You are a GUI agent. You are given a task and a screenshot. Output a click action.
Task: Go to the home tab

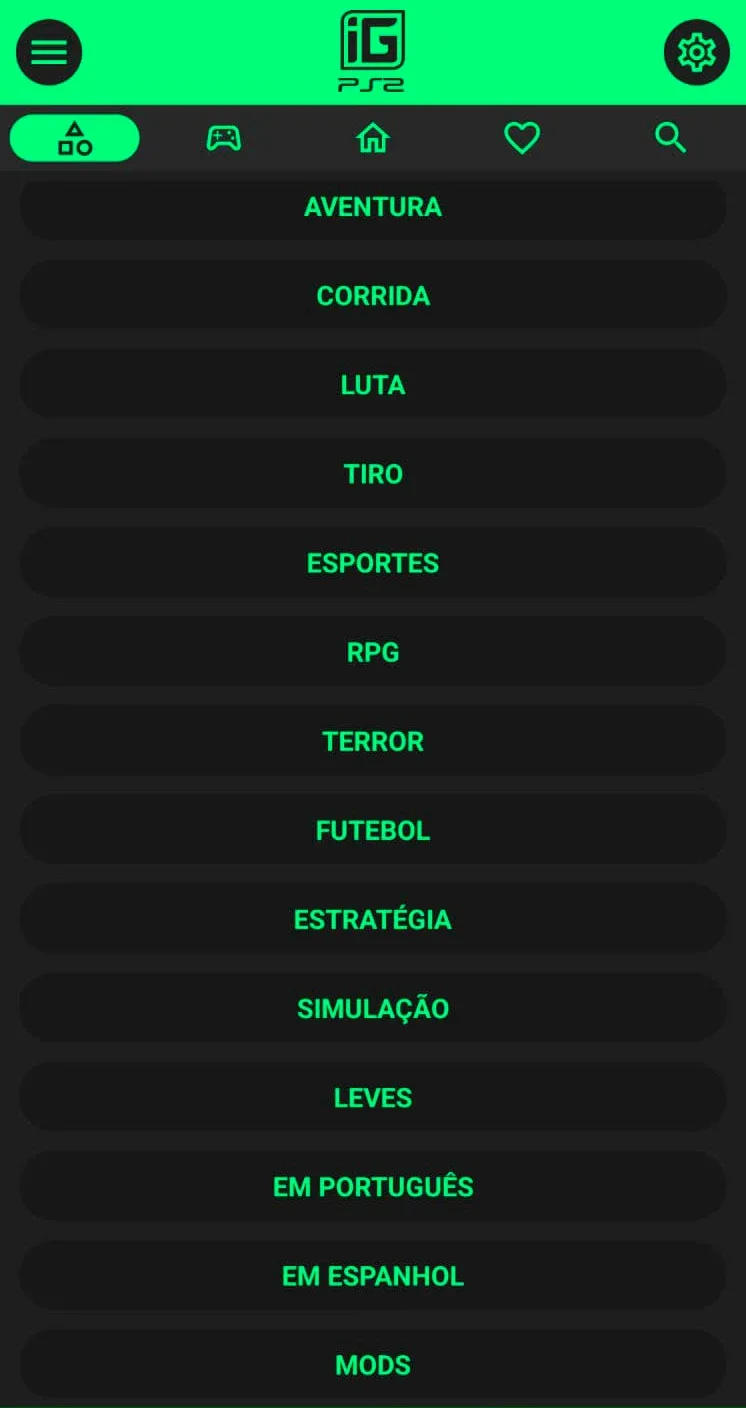click(373, 138)
